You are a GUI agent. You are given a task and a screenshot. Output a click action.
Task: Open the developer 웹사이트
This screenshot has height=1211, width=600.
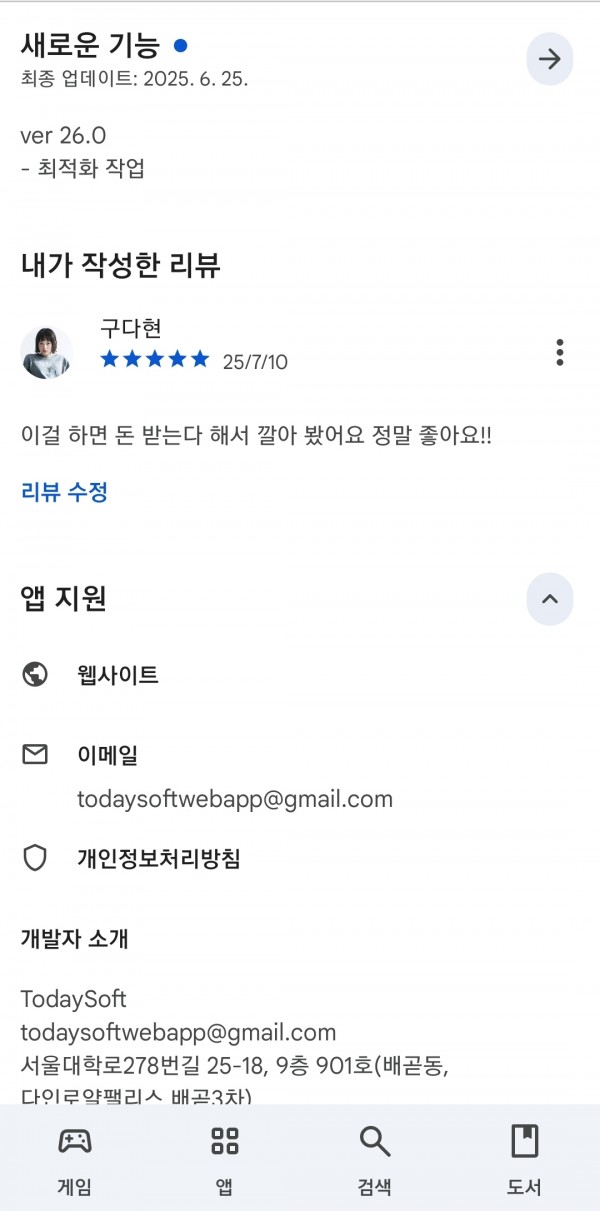(x=300, y=675)
